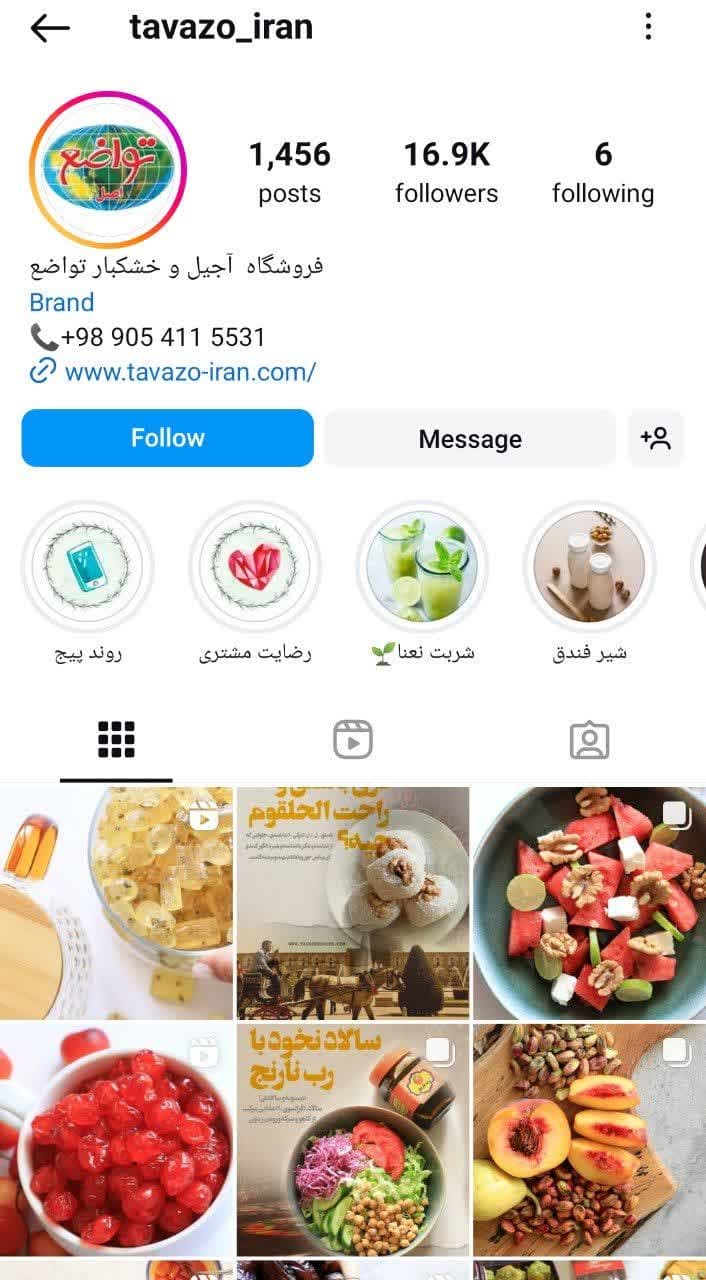Message this brand
The image size is (706, 1280).
click(469, 439)
